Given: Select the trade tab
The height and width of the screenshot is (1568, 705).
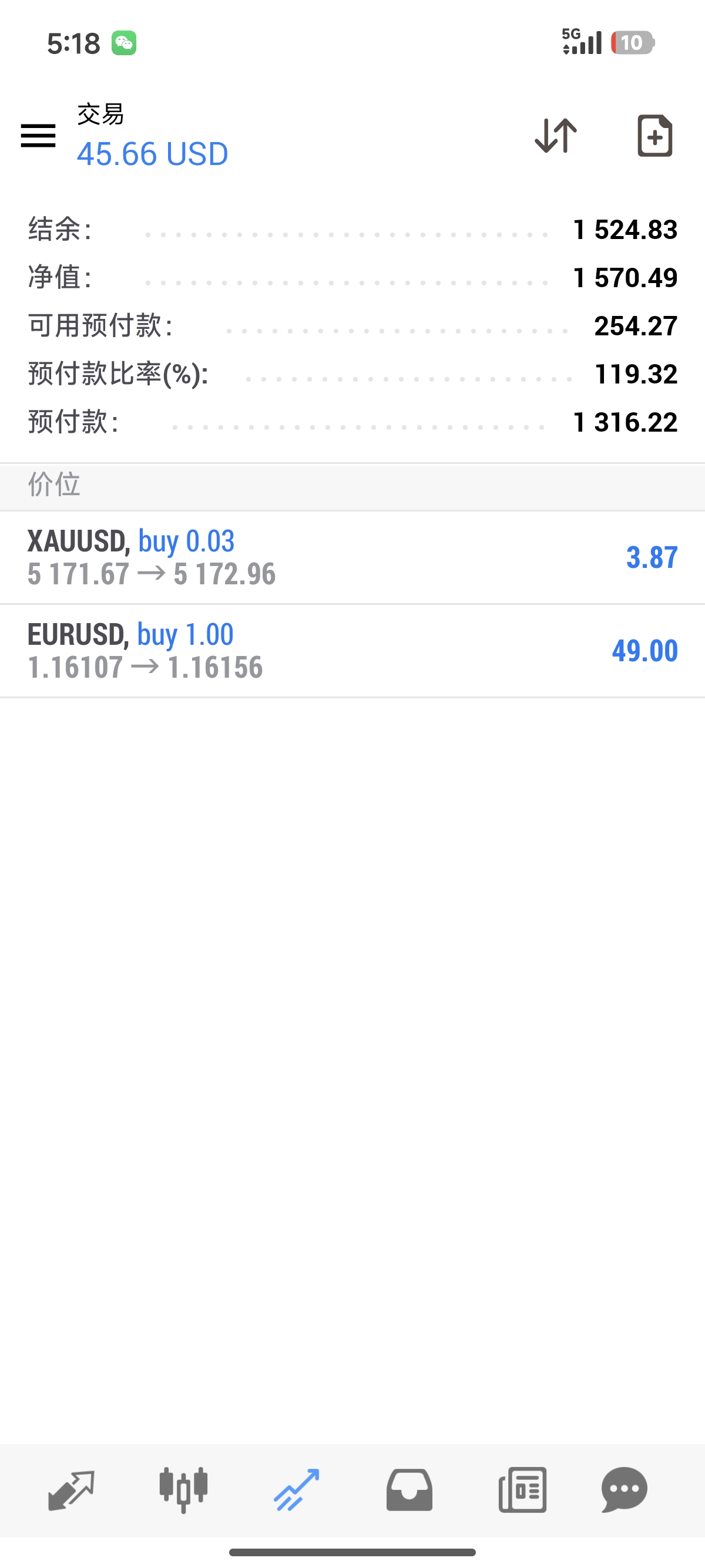Looking at the screenshot, I should point(297,1490).
